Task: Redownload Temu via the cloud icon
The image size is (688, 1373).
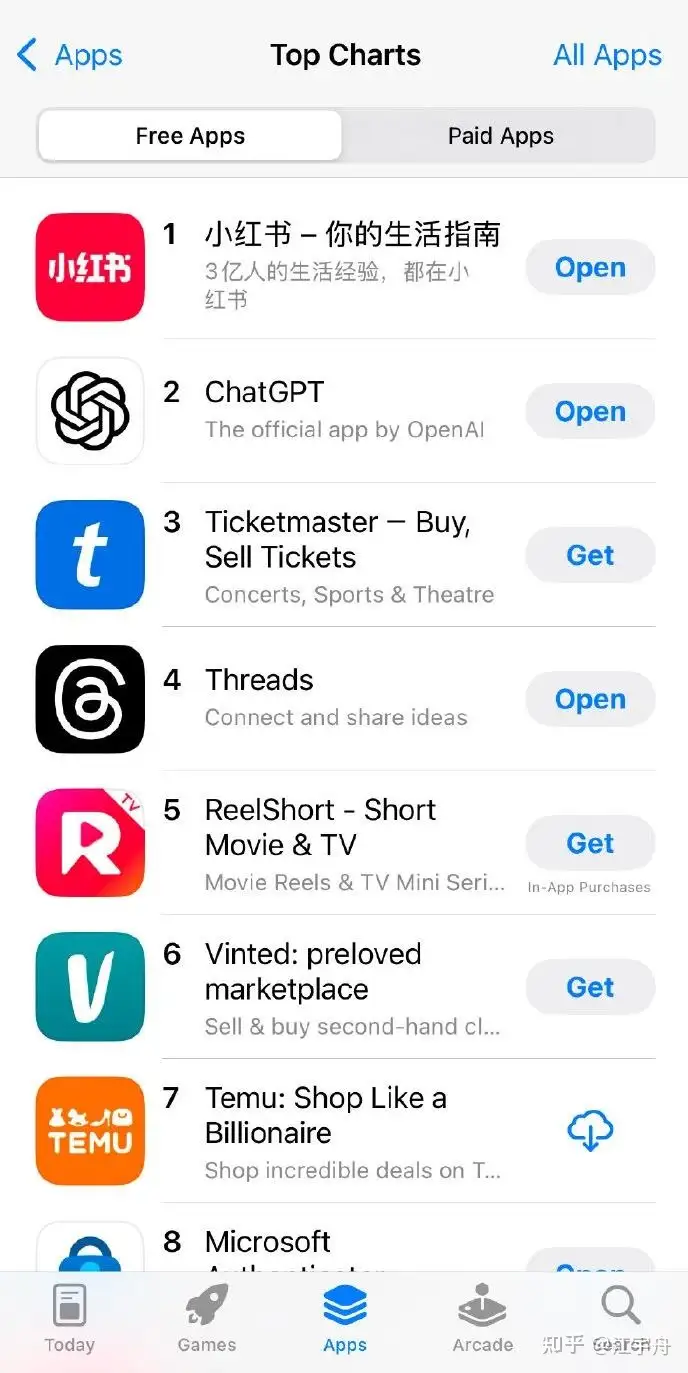Action: point(590,1131)
